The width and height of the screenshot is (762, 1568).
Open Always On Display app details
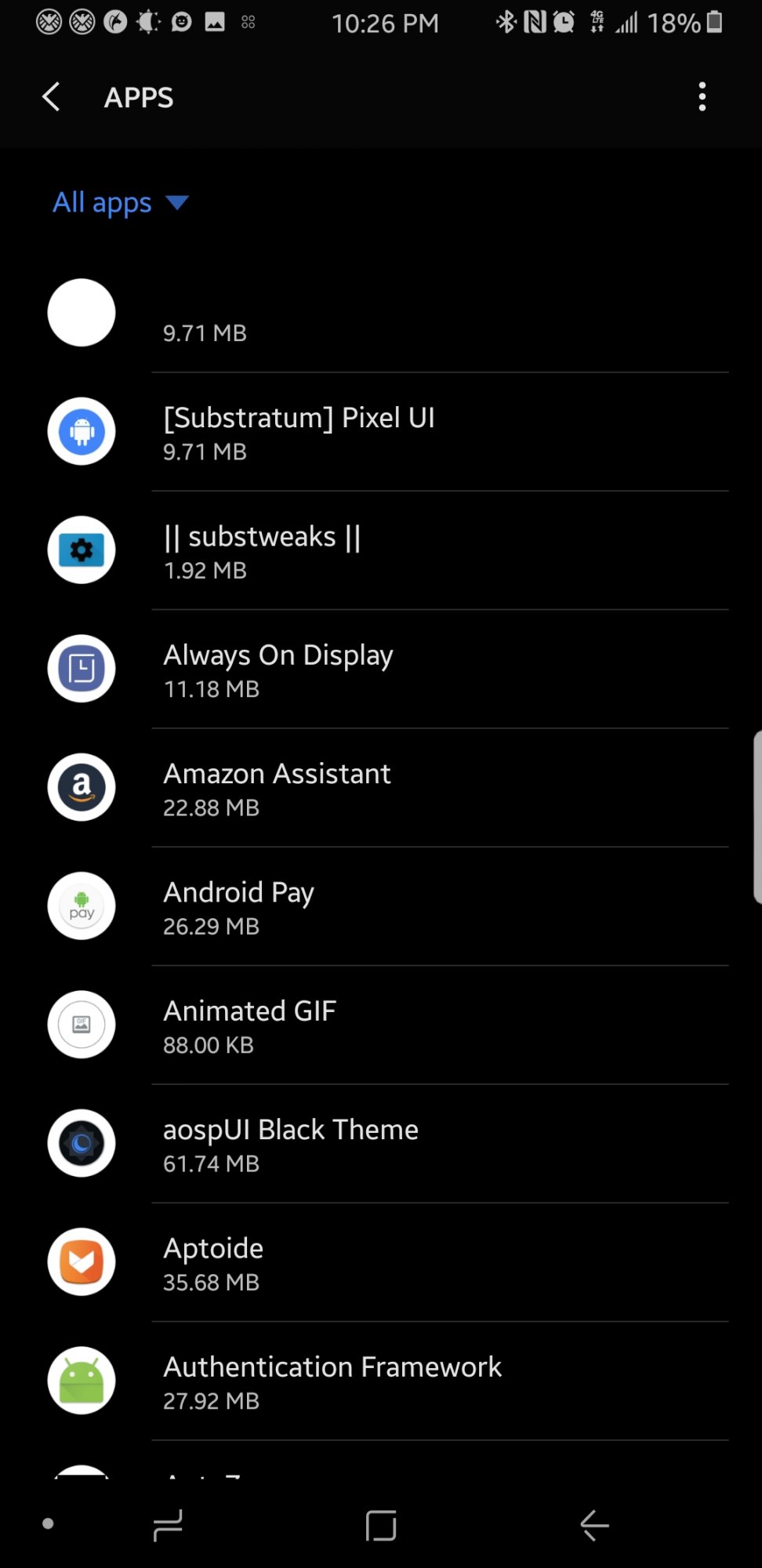381,669
